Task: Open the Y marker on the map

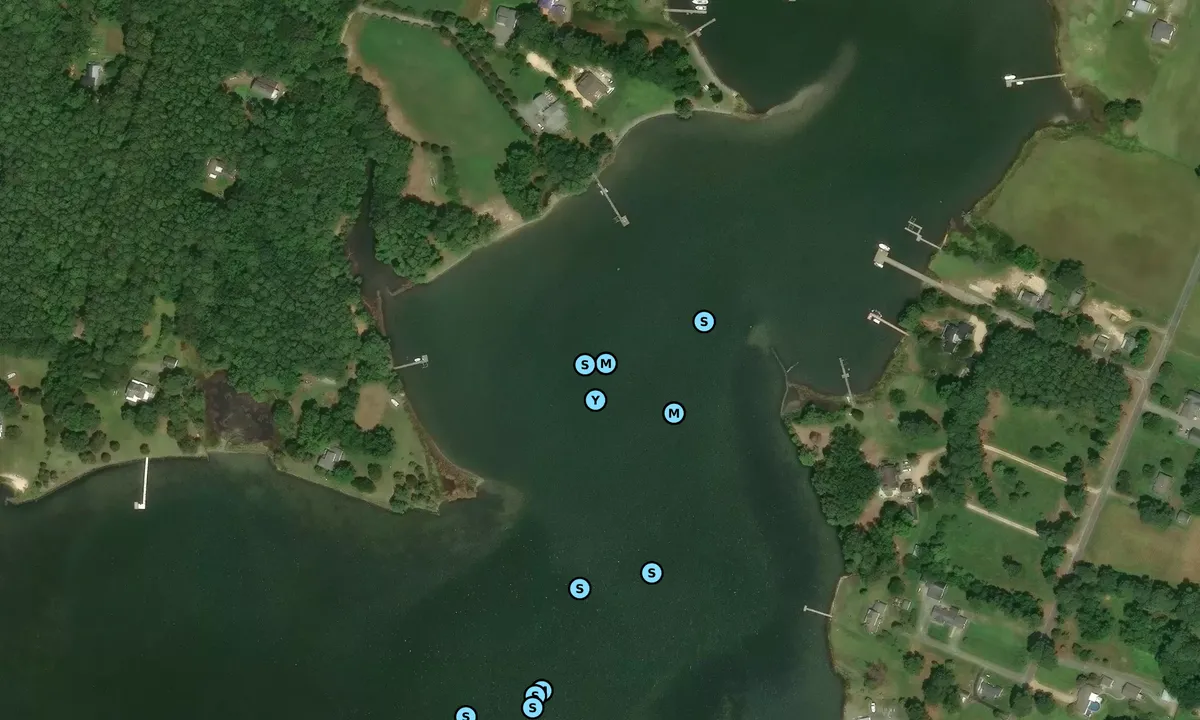Action: [x=595, y=401]
